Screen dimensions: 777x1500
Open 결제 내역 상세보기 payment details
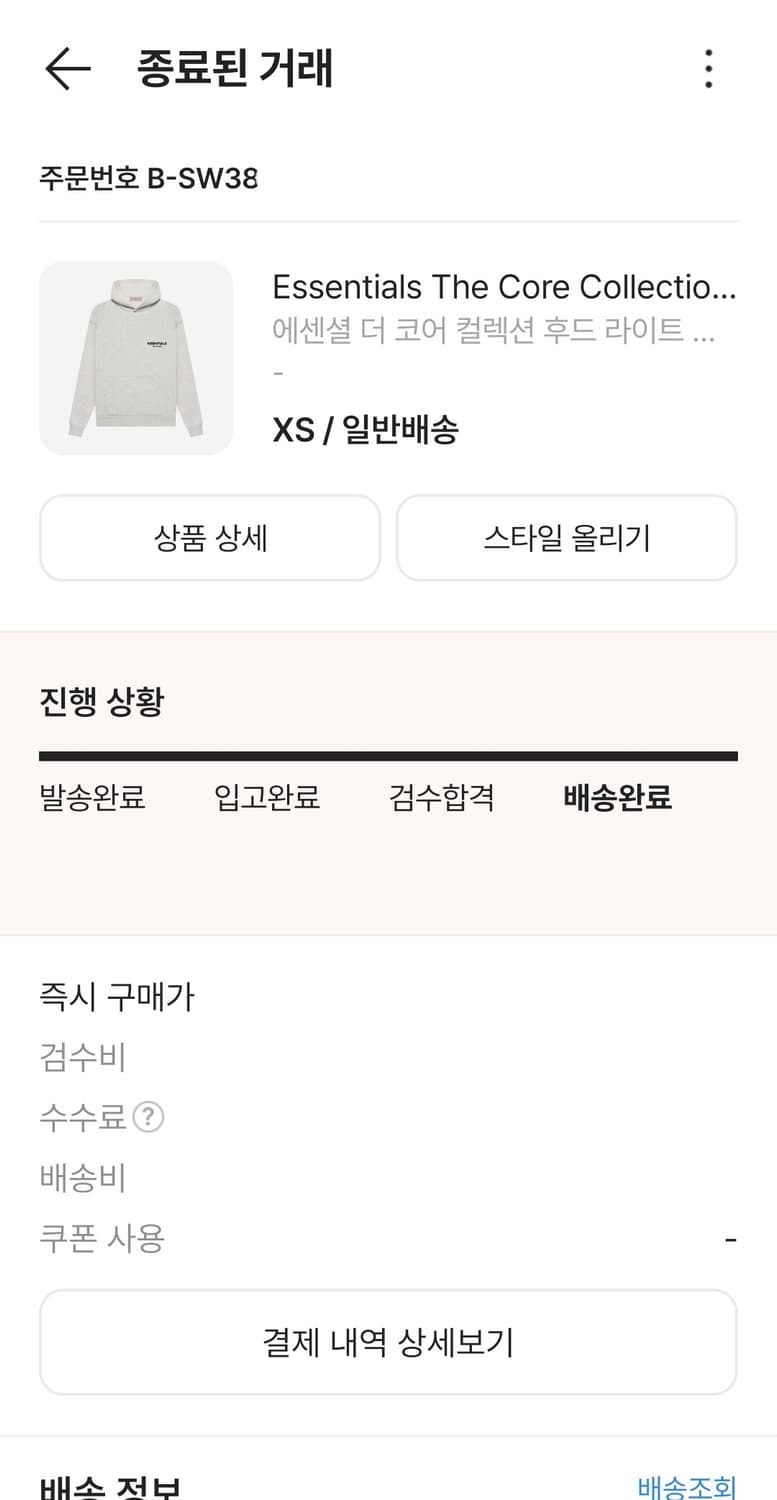pos(388,1342)
